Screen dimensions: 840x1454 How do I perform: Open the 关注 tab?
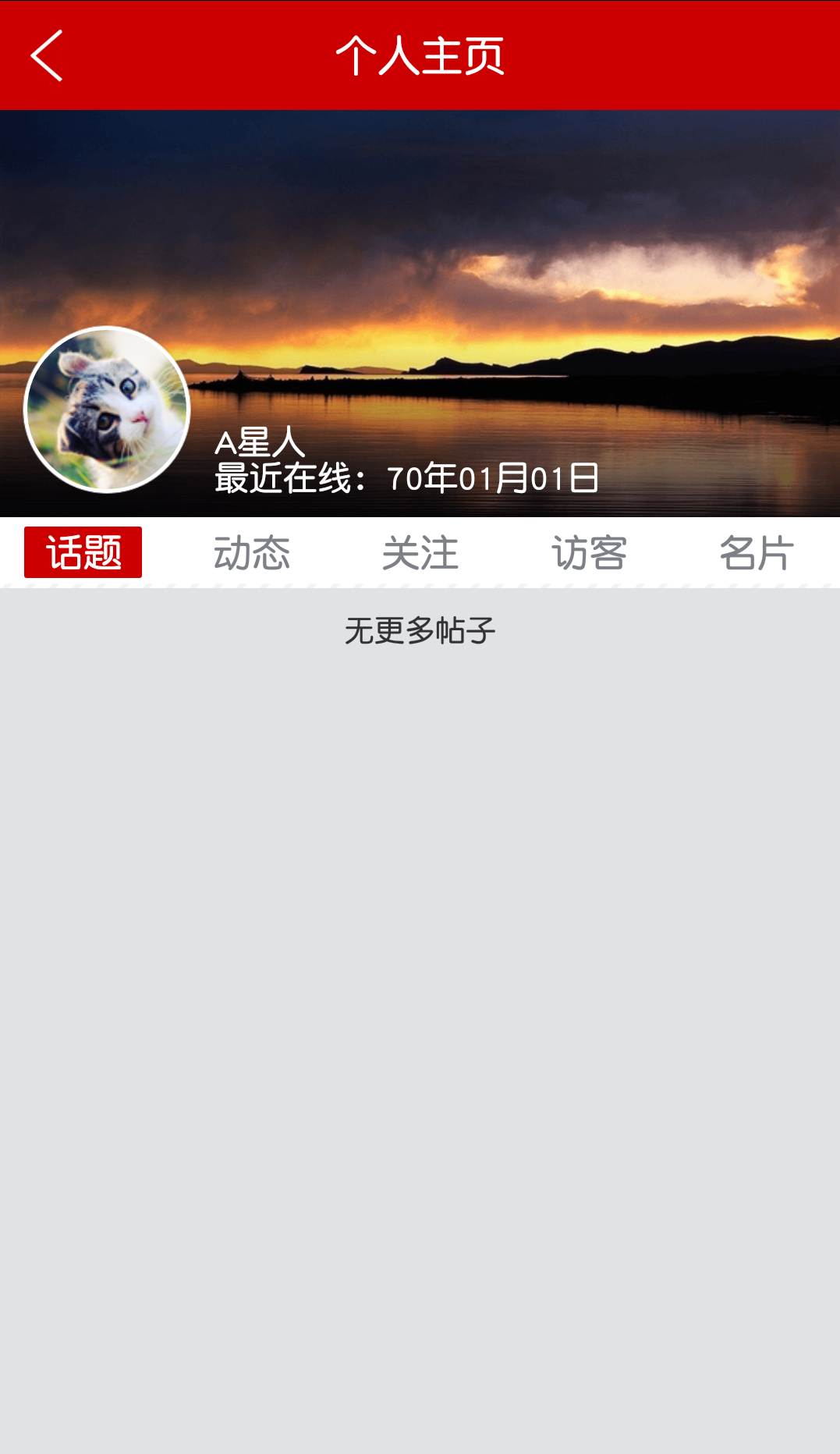[x=420, y=552]
